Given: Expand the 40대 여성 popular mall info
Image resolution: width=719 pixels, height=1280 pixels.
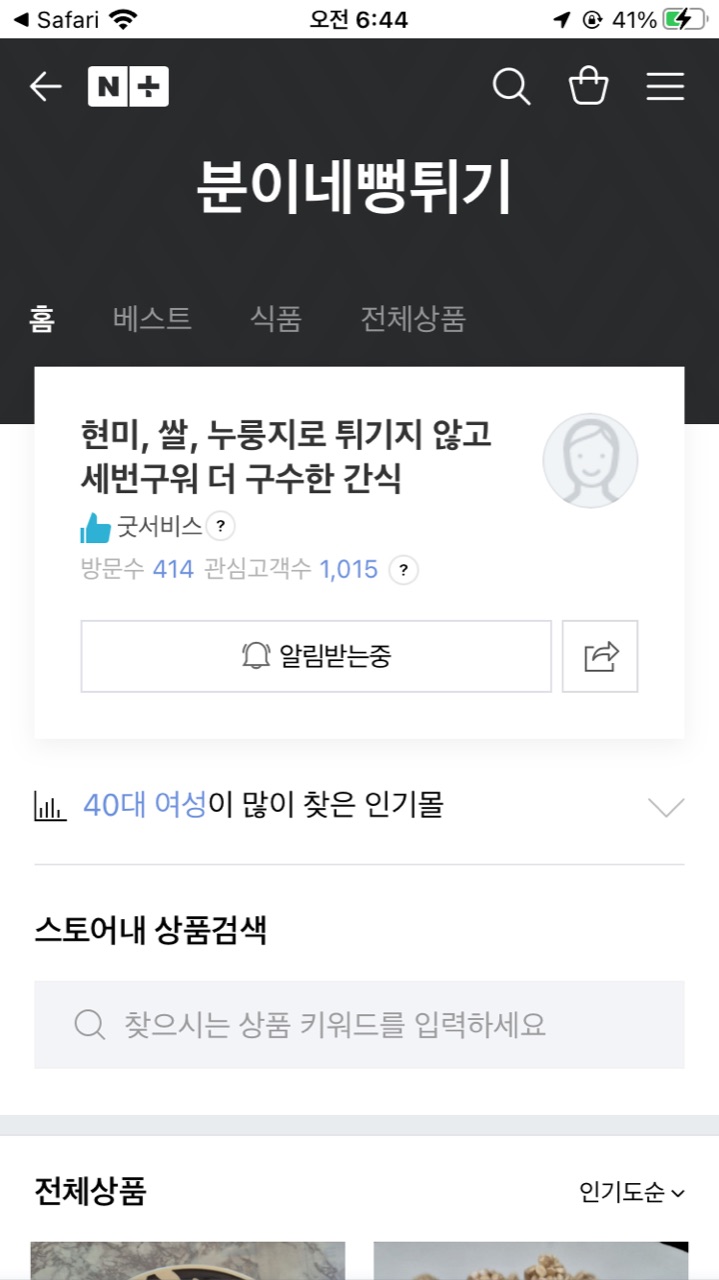Looking at the screenshot, I should pyautogui.click(x=665, y=806).
